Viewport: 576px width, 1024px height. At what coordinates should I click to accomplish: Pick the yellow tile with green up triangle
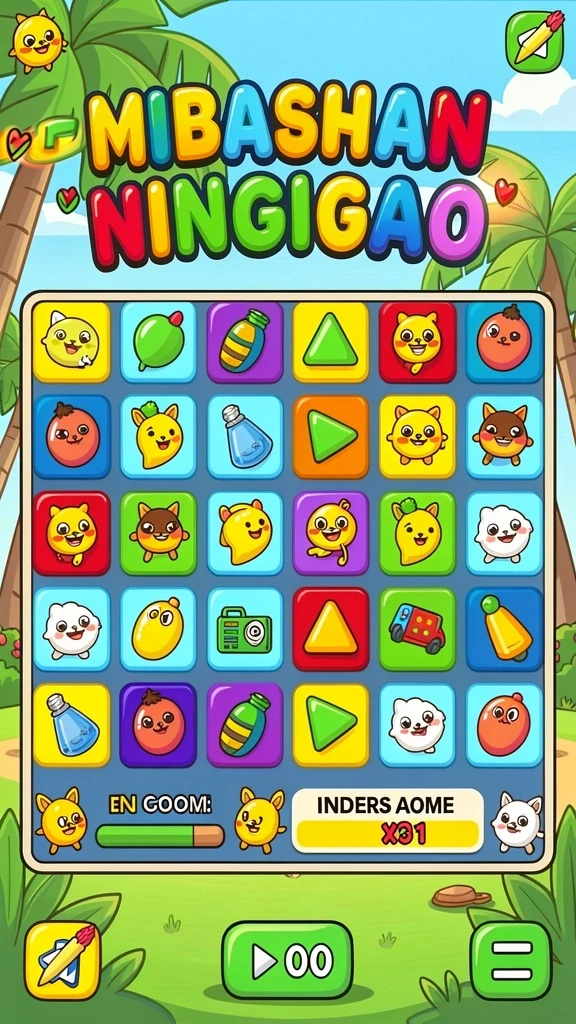[330, 342]
